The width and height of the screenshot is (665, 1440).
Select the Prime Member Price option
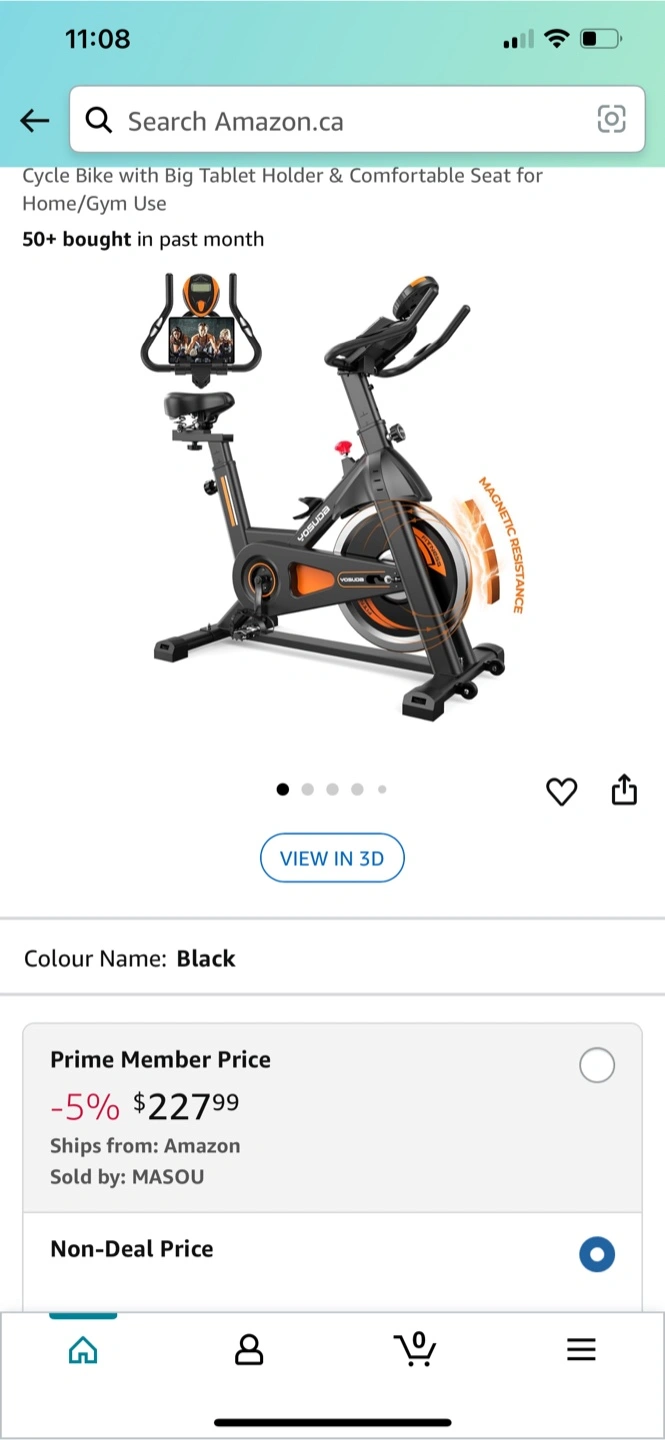[597, 1066]
